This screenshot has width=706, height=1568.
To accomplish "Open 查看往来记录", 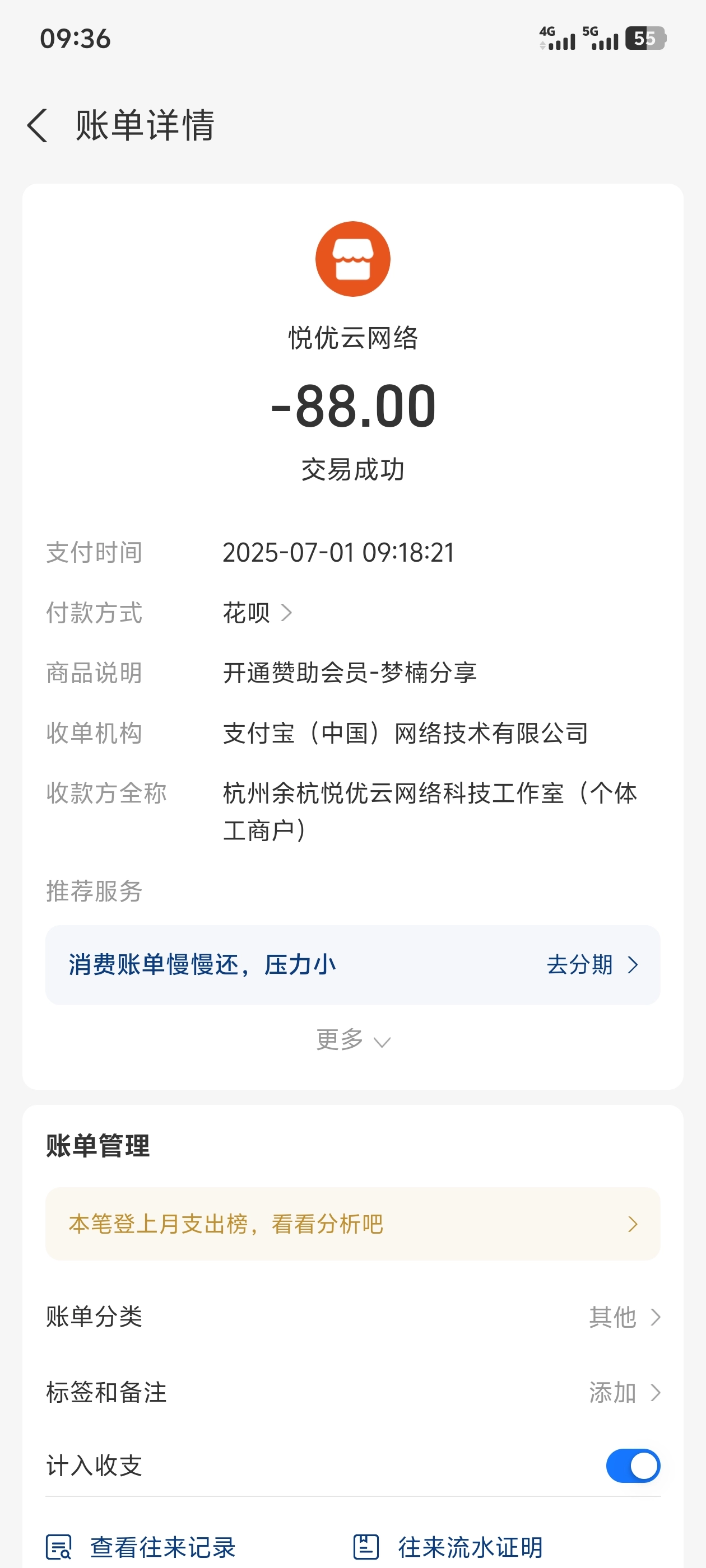I will coord(141,1547).
